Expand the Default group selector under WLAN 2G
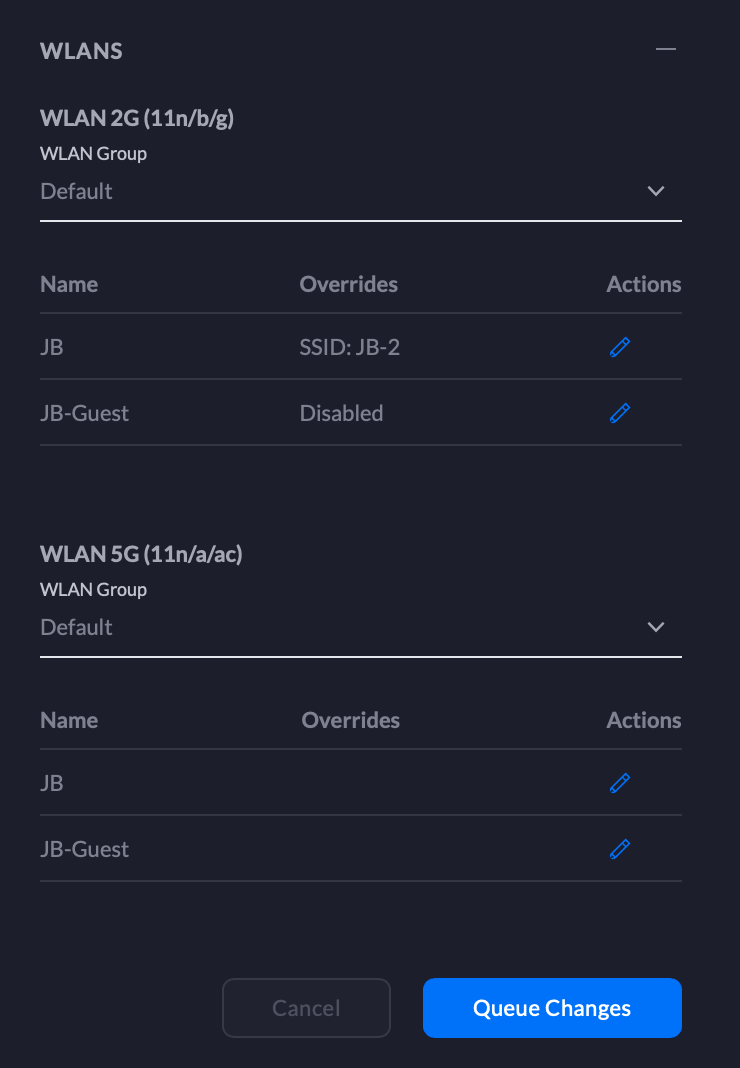Screen dimensions: 740x1068 360,191
